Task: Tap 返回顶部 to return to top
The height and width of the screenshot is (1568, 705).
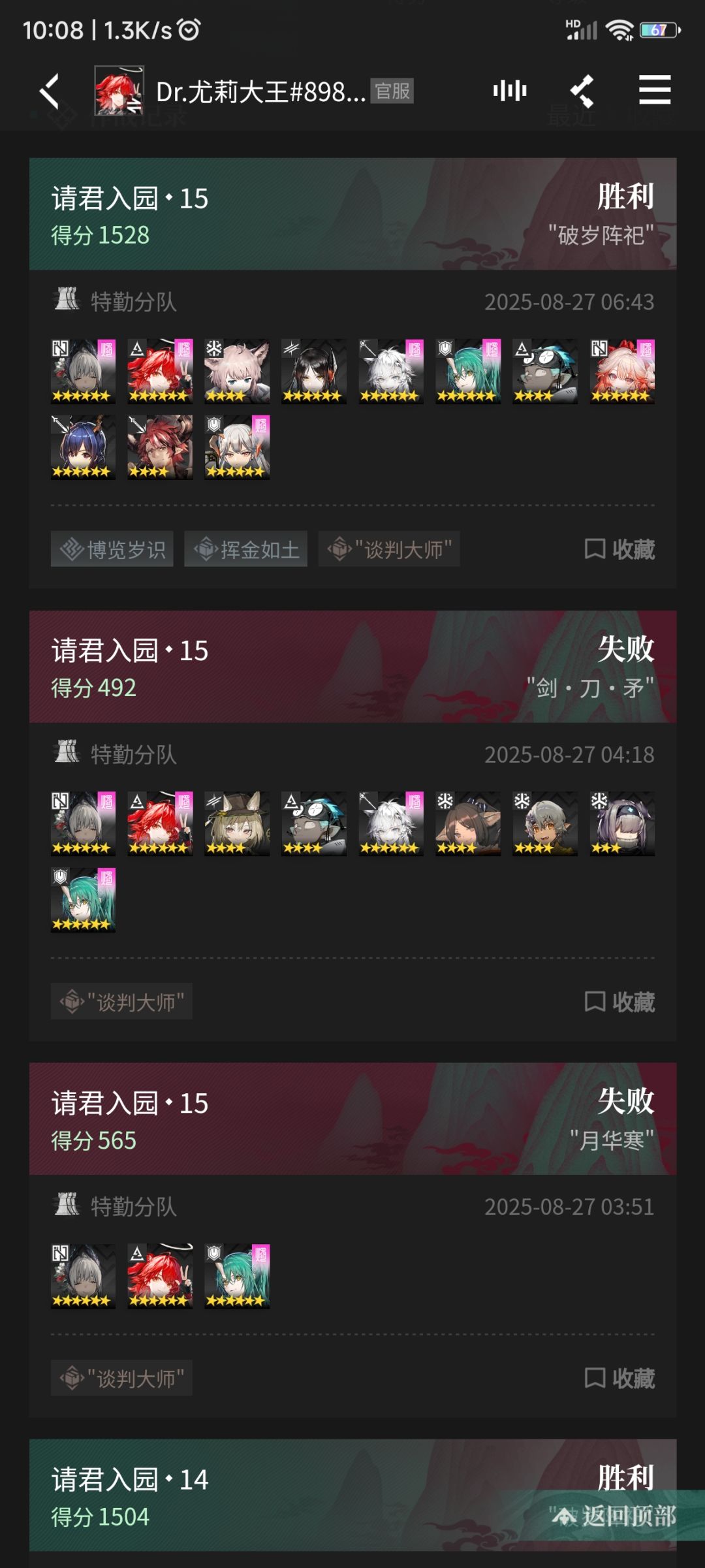Action: [614, 1516]
